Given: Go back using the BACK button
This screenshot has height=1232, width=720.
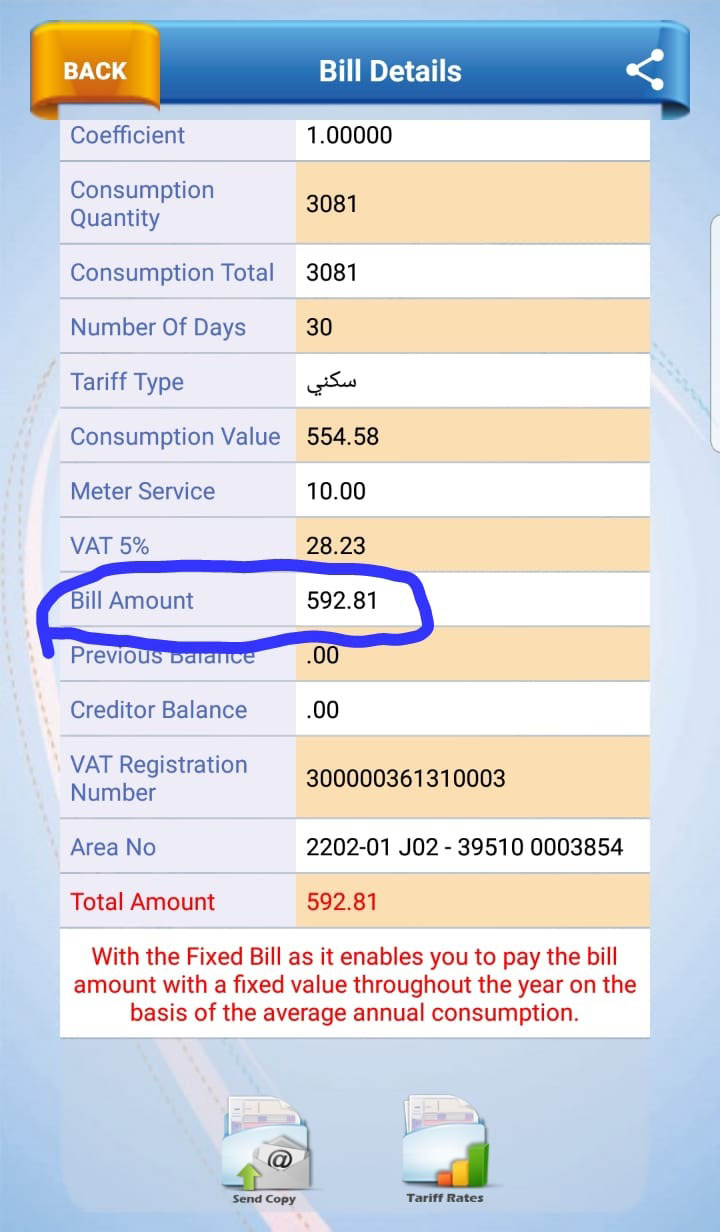Looking at the screenshot, I should click(x=95, y=70).
